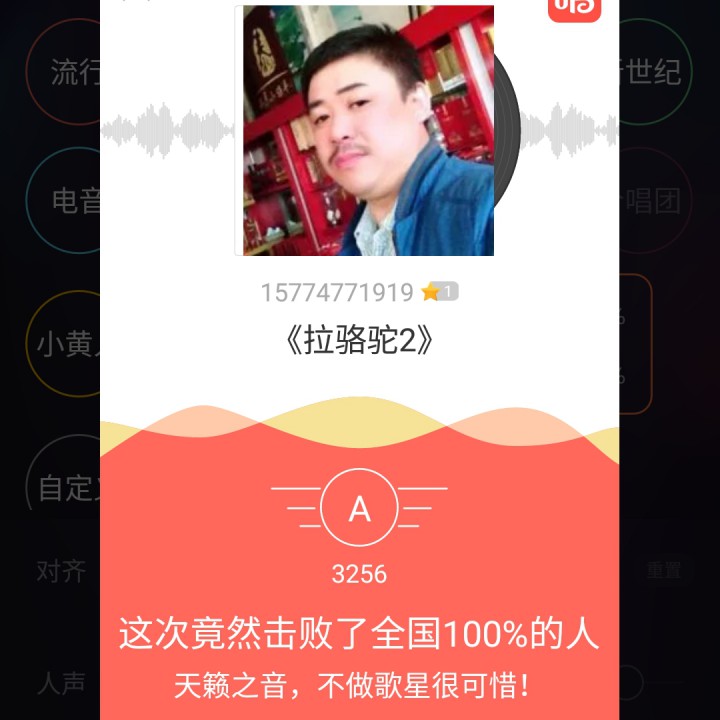The height and width of the screenshot is (720, 720).
Task: Tap the singer's cover photo on the score card
Action: pos(364,130)
